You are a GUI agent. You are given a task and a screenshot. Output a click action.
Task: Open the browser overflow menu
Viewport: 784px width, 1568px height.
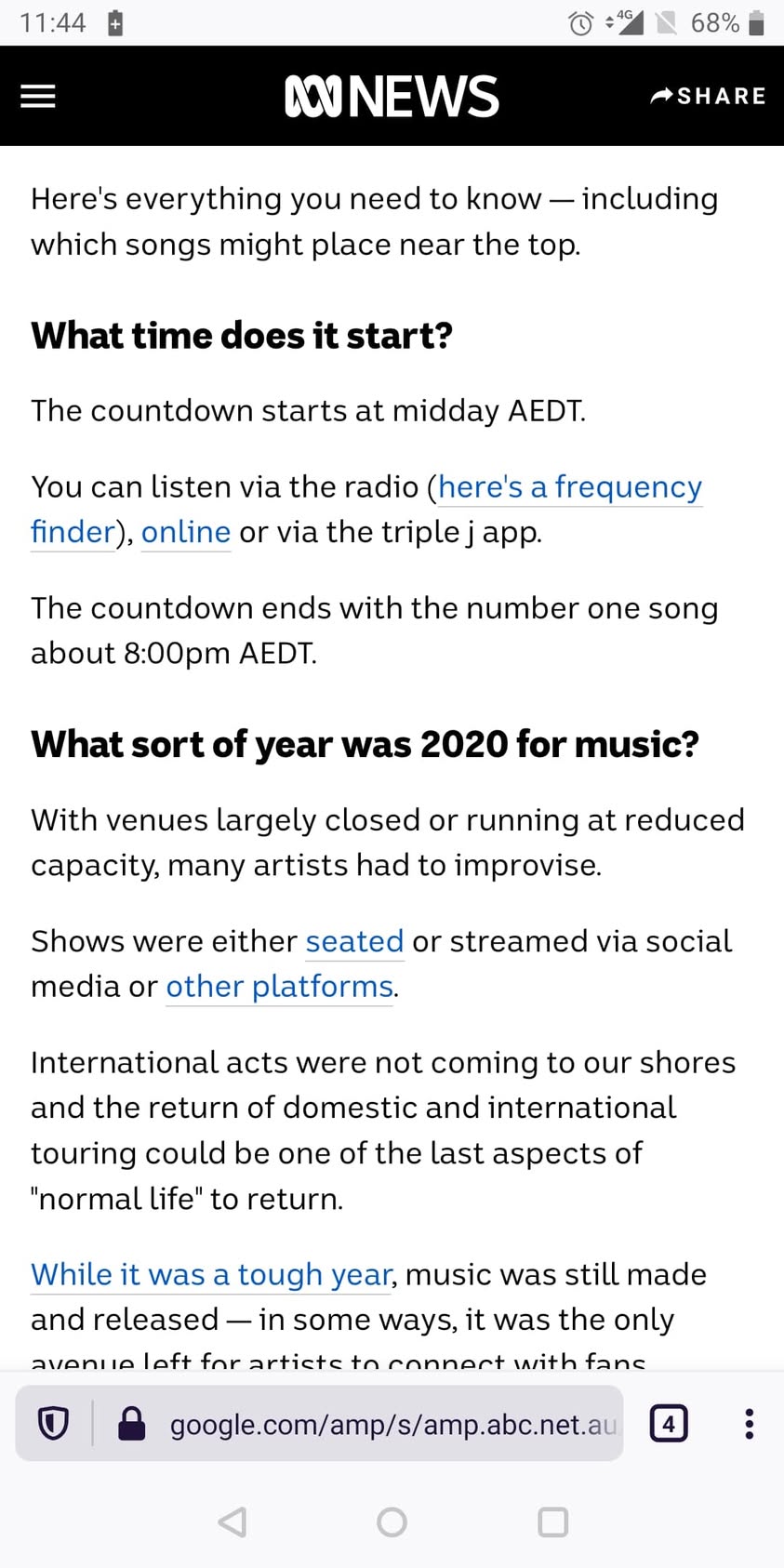[749, 1423]
